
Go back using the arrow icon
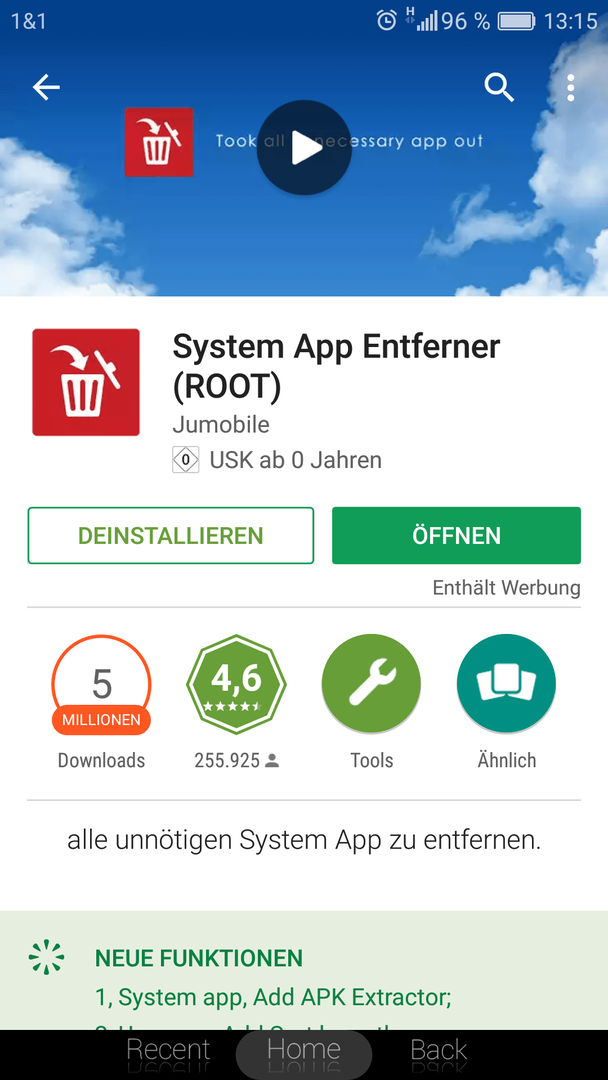click(x=46, y=88)
